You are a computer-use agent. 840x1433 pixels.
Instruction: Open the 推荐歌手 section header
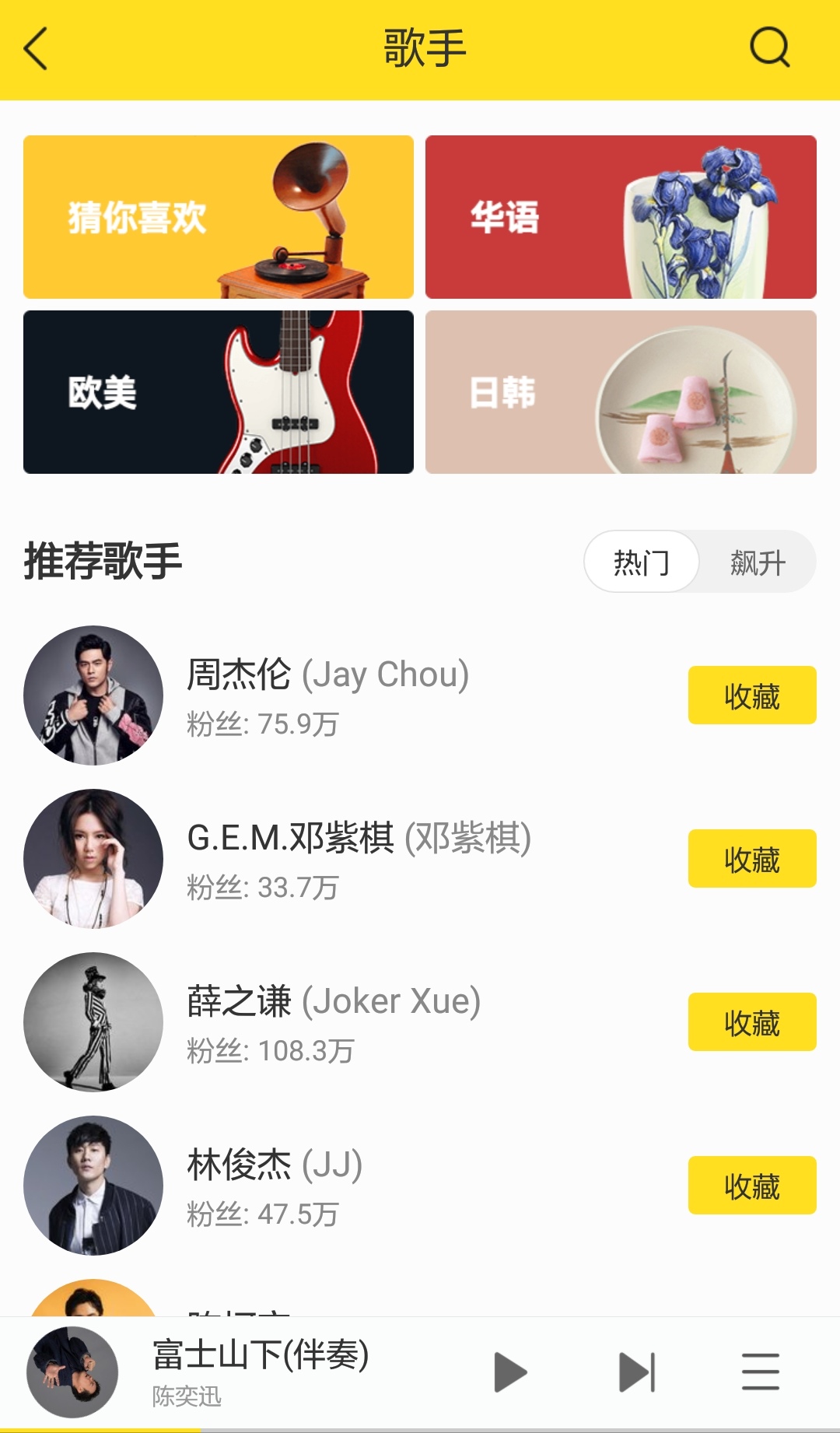point(102,562)
